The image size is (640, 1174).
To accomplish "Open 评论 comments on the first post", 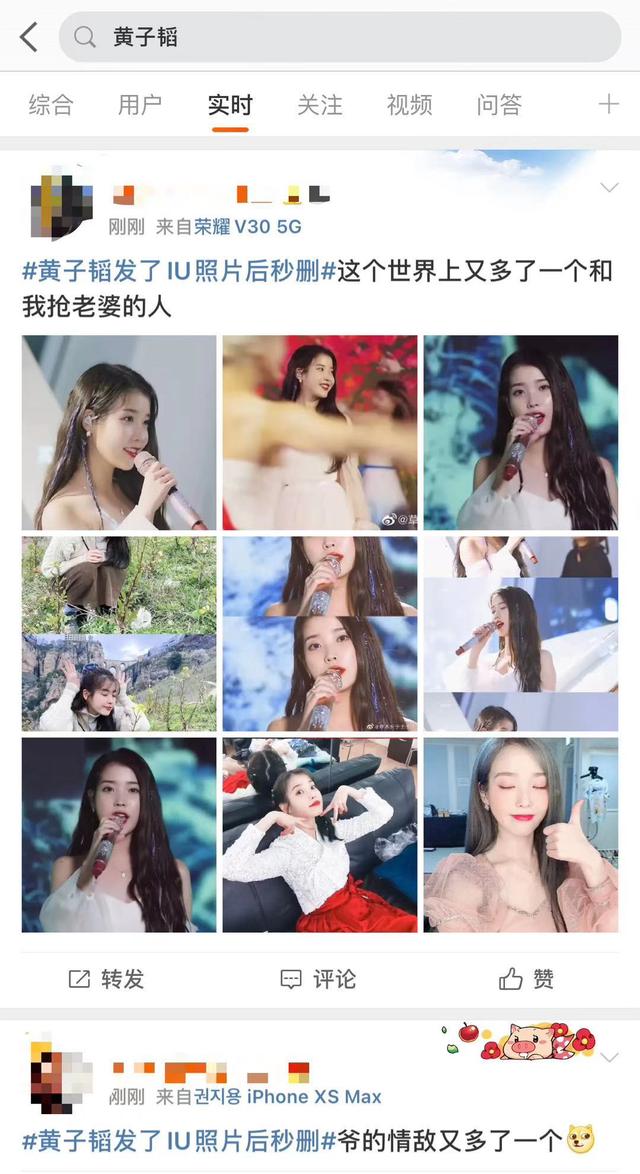I will [319, 979].
